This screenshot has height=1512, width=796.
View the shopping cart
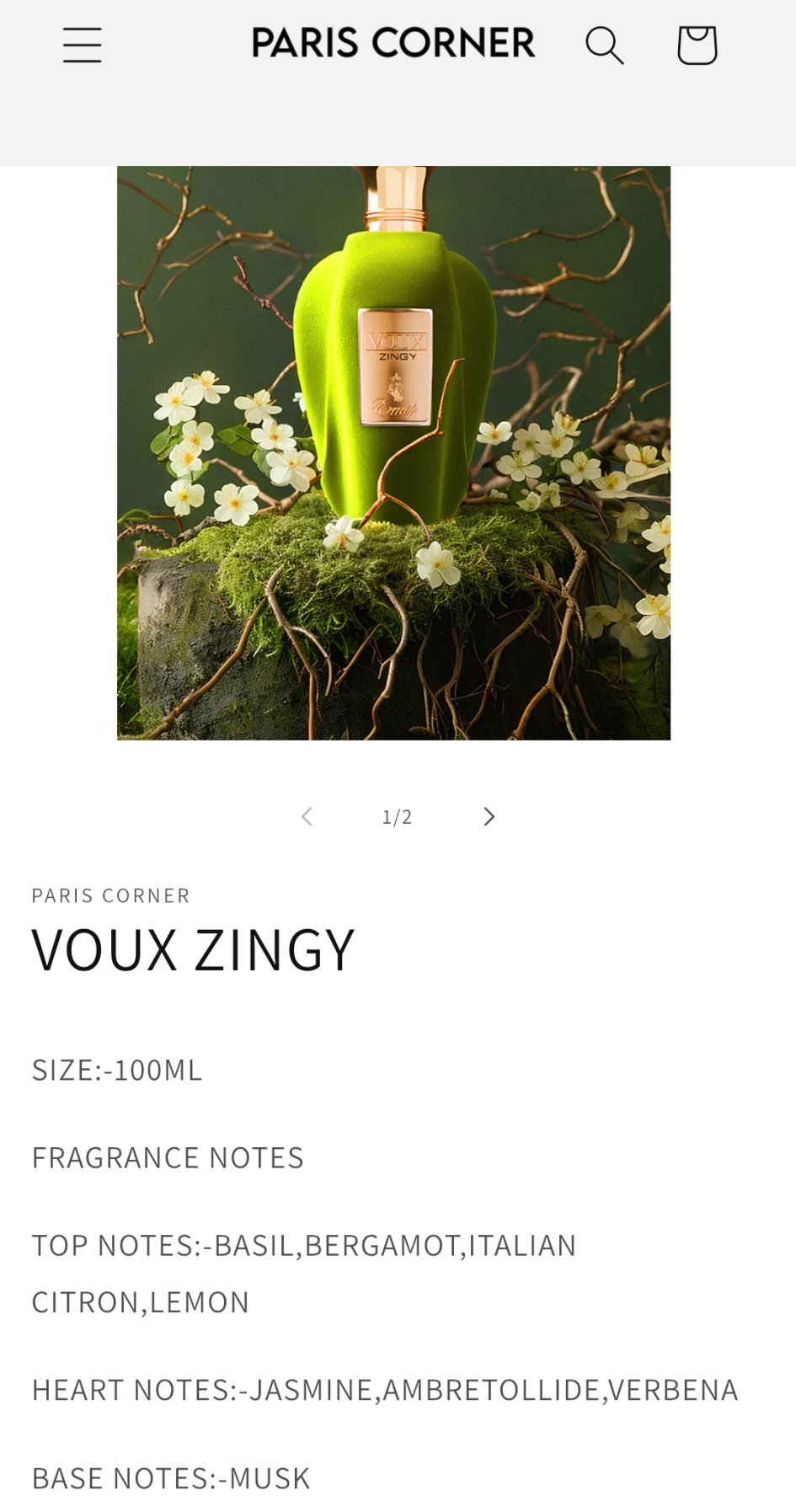pyautogui.click(x=697, y=45)
